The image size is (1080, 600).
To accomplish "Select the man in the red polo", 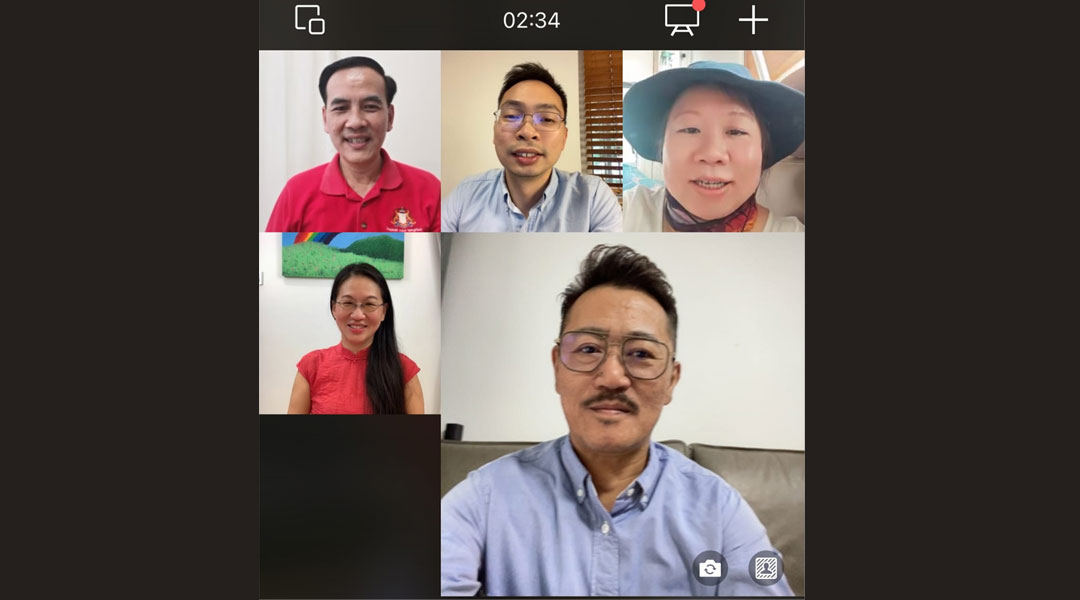I will click(350, 141).
